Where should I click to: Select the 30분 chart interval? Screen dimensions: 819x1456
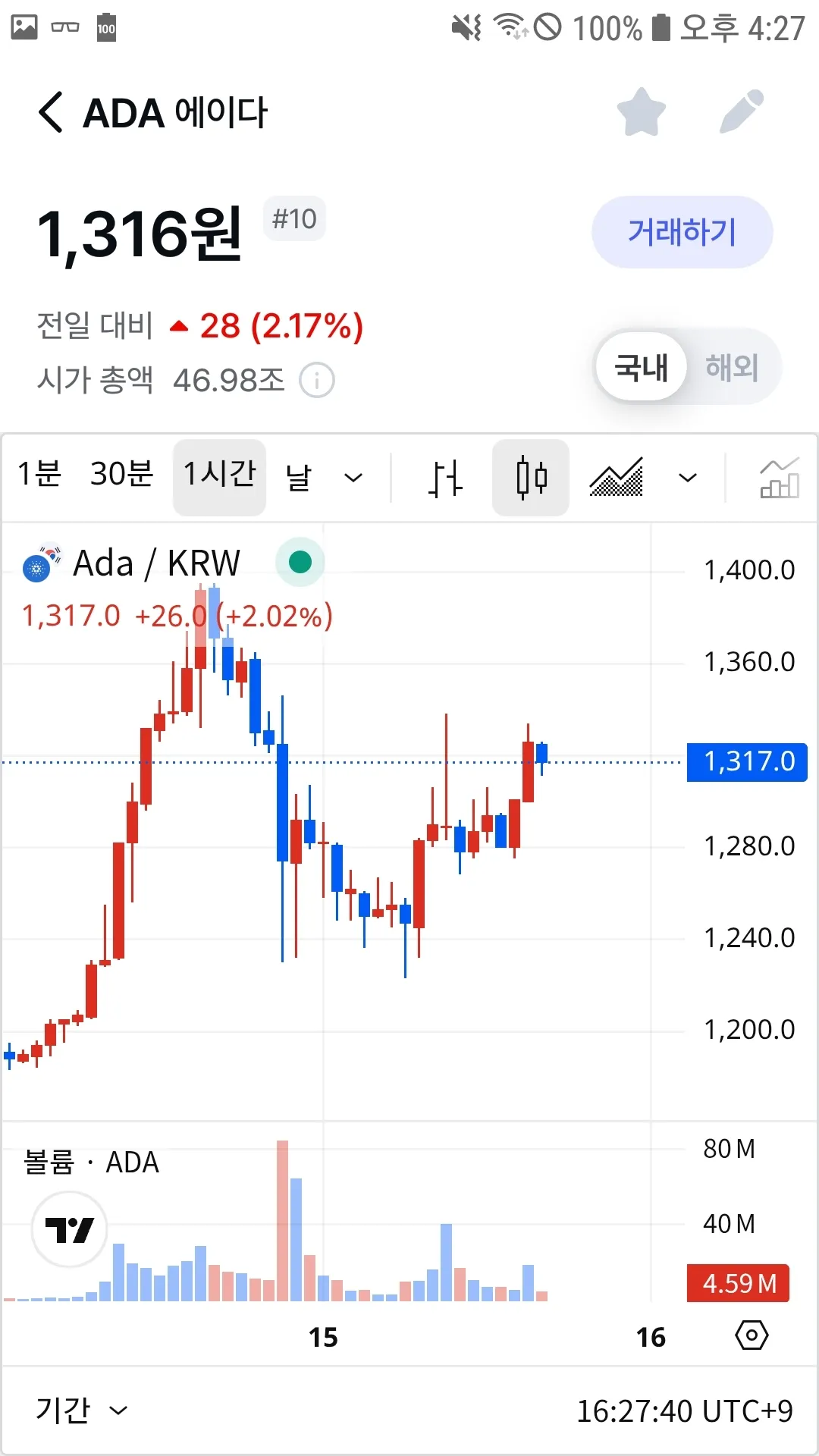tap(121, 474)
